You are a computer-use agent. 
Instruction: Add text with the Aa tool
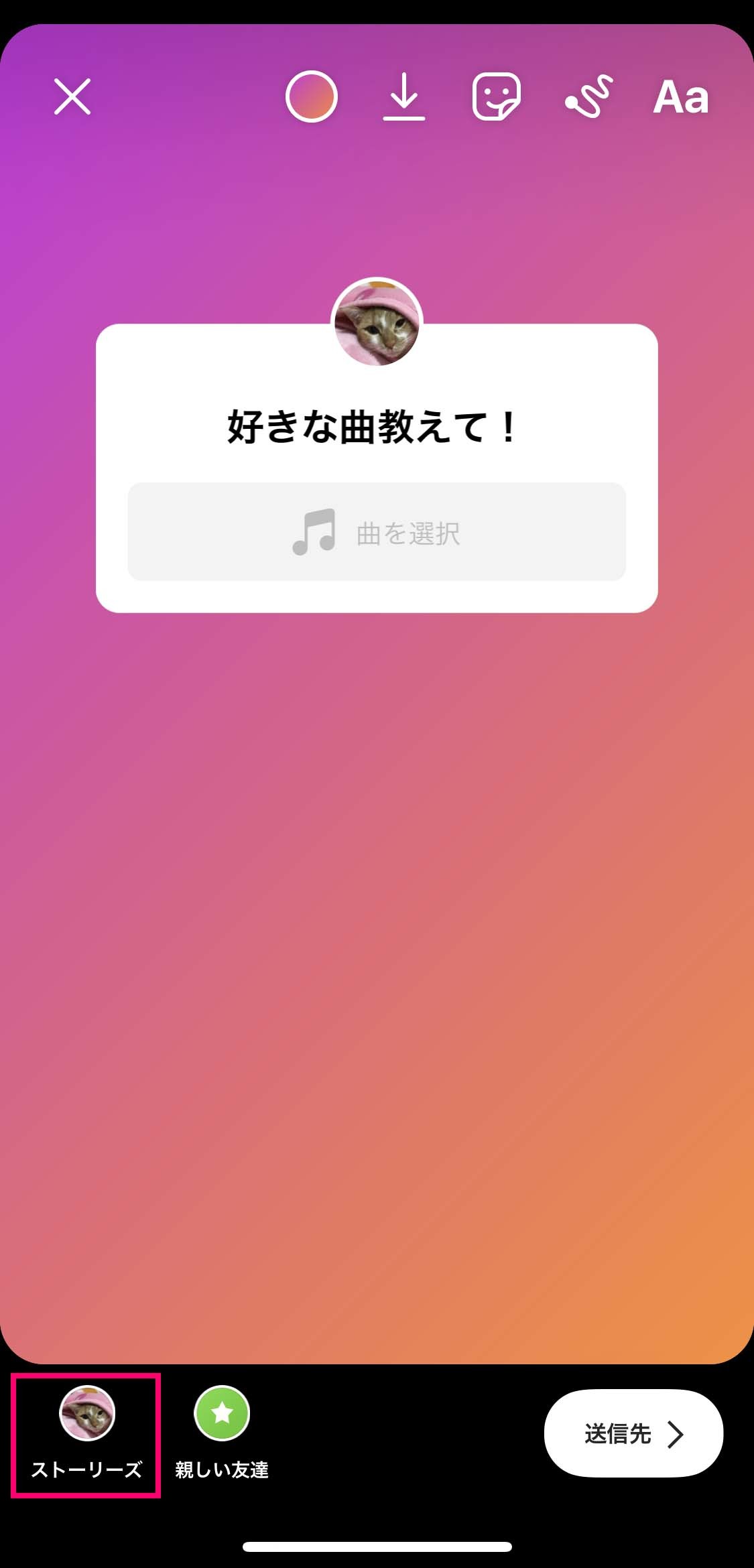tap(681, 98)
